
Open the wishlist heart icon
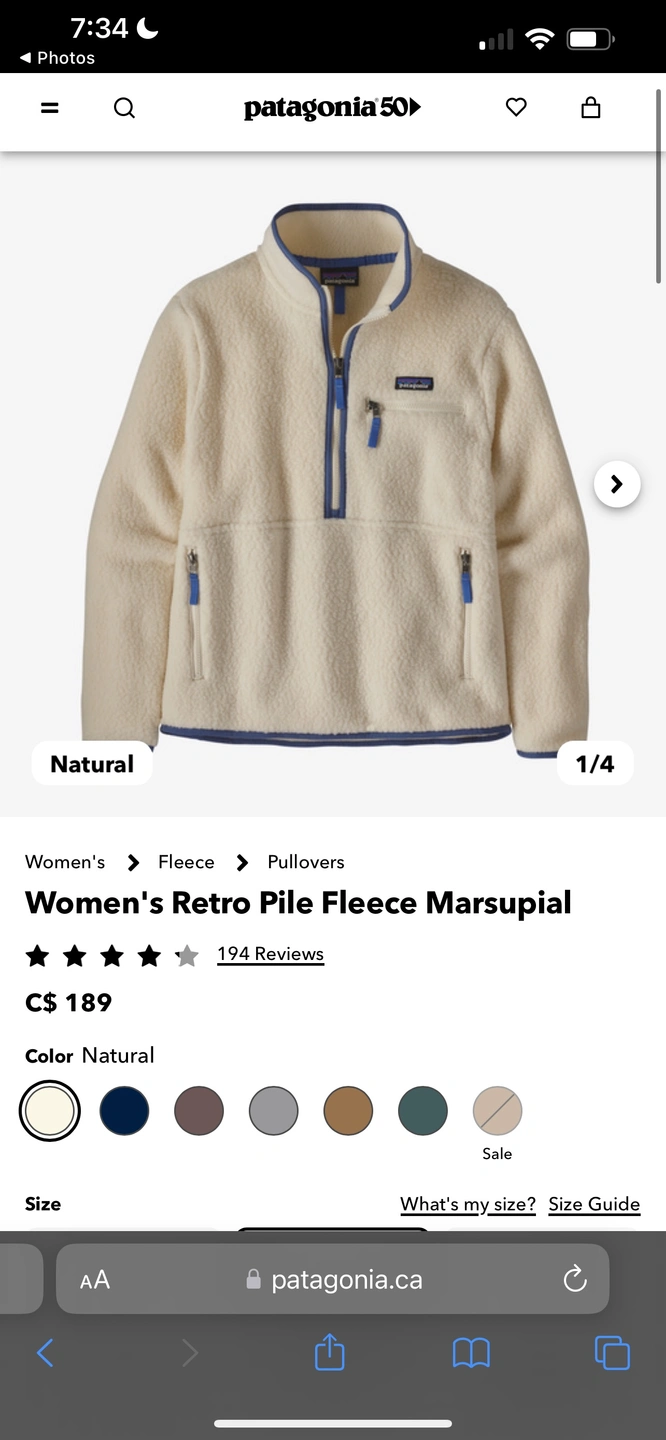point(516,107)
